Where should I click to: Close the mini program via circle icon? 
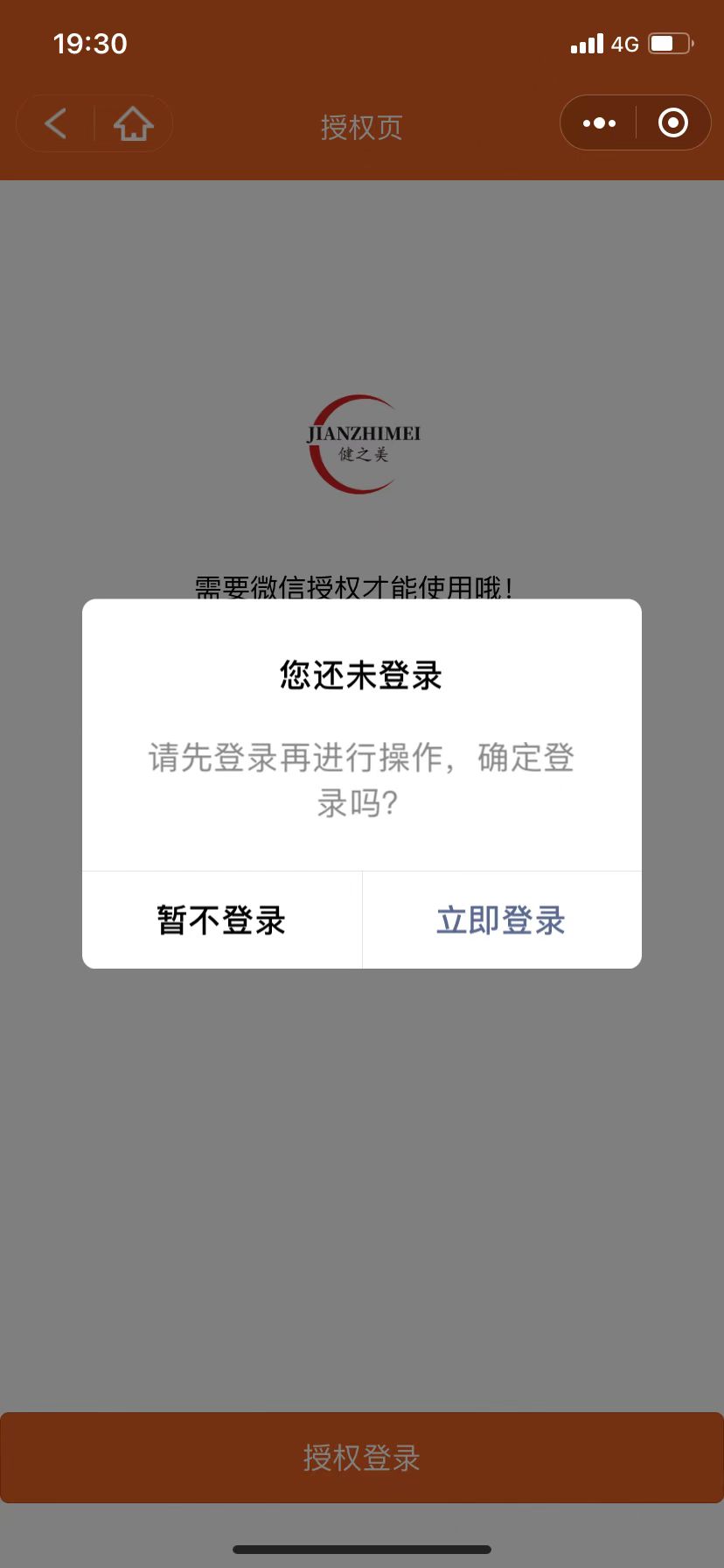(672, 123)
